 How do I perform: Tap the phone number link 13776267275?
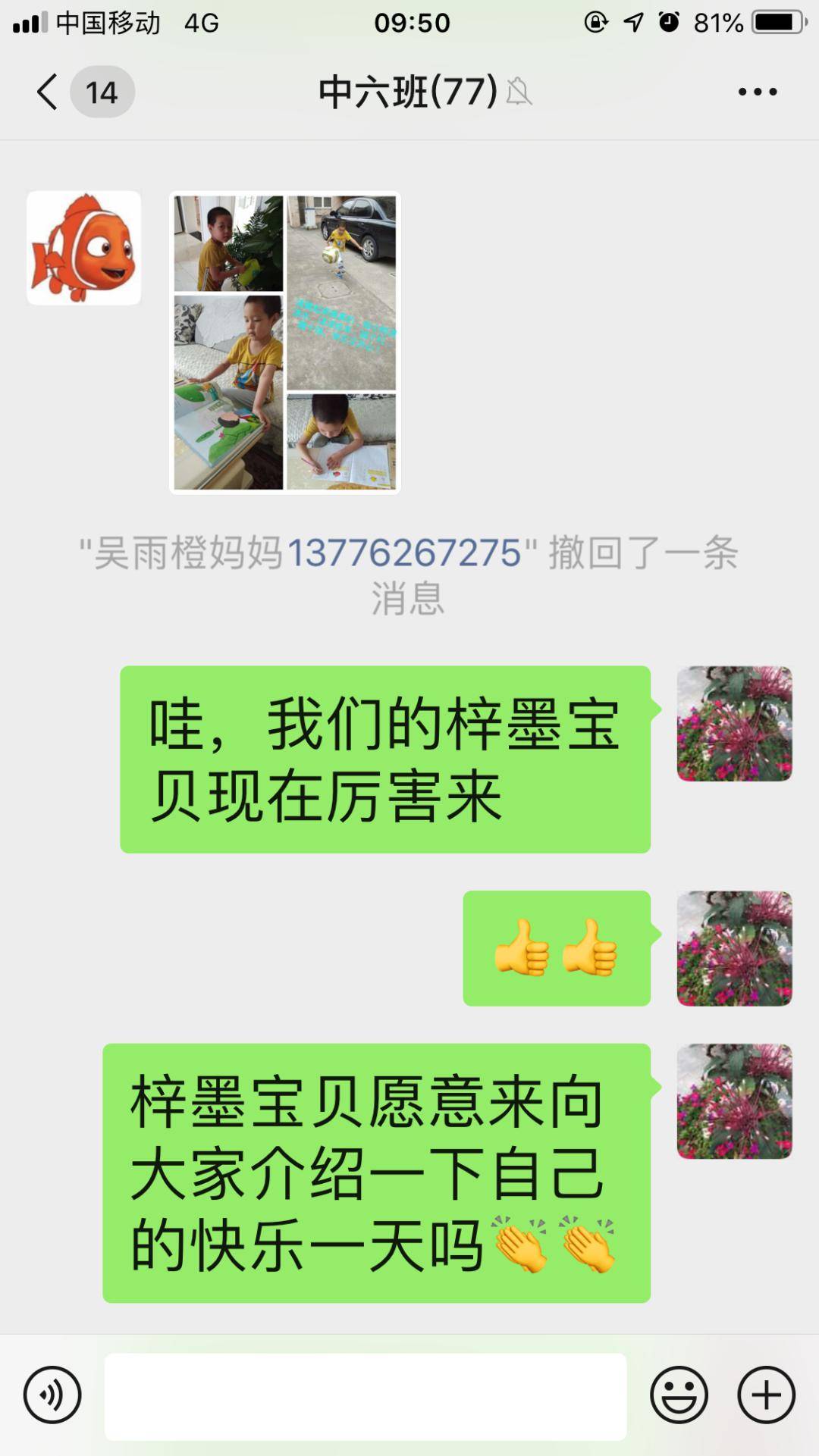coord(404,553)
